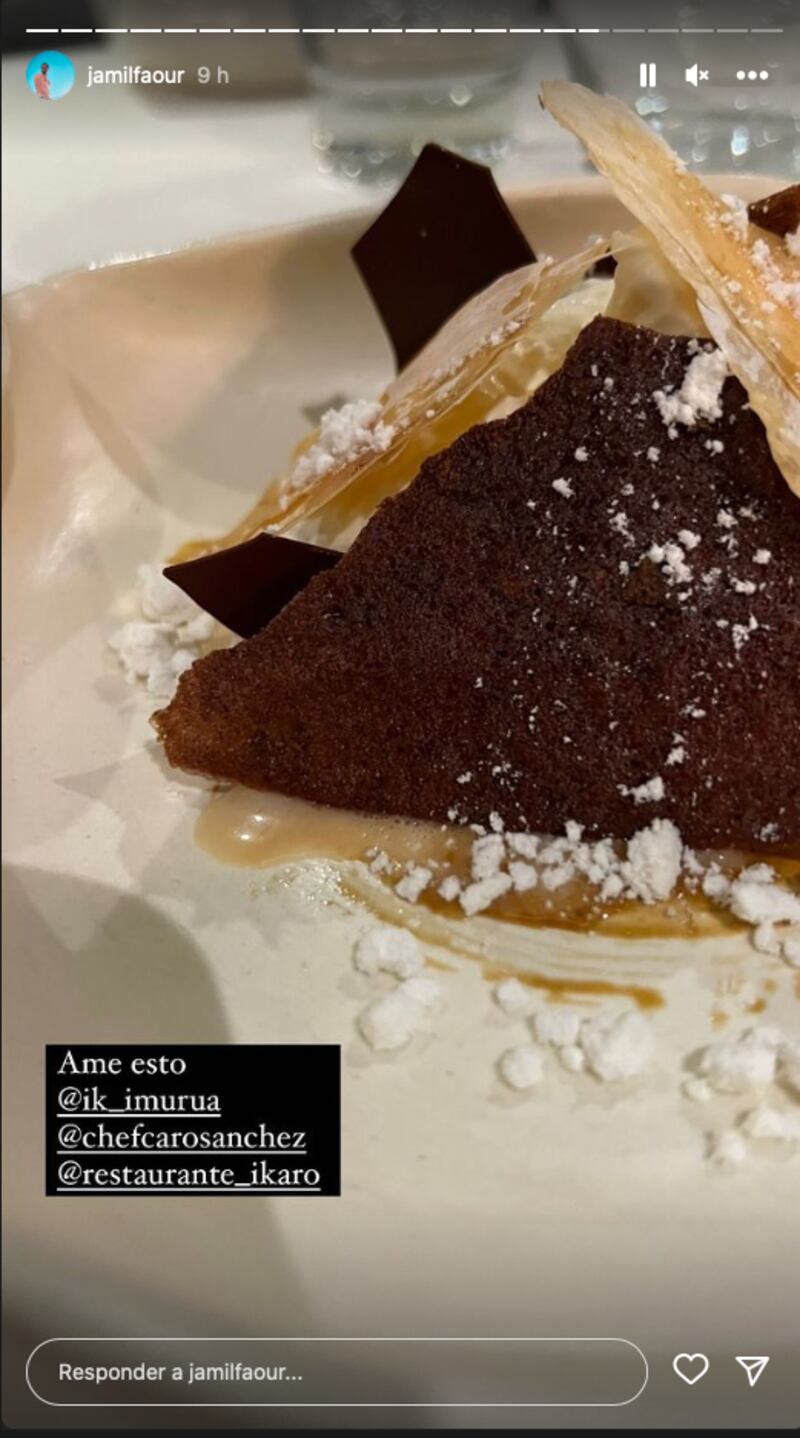Like this story with the heart

click(x=690, y=1369)
